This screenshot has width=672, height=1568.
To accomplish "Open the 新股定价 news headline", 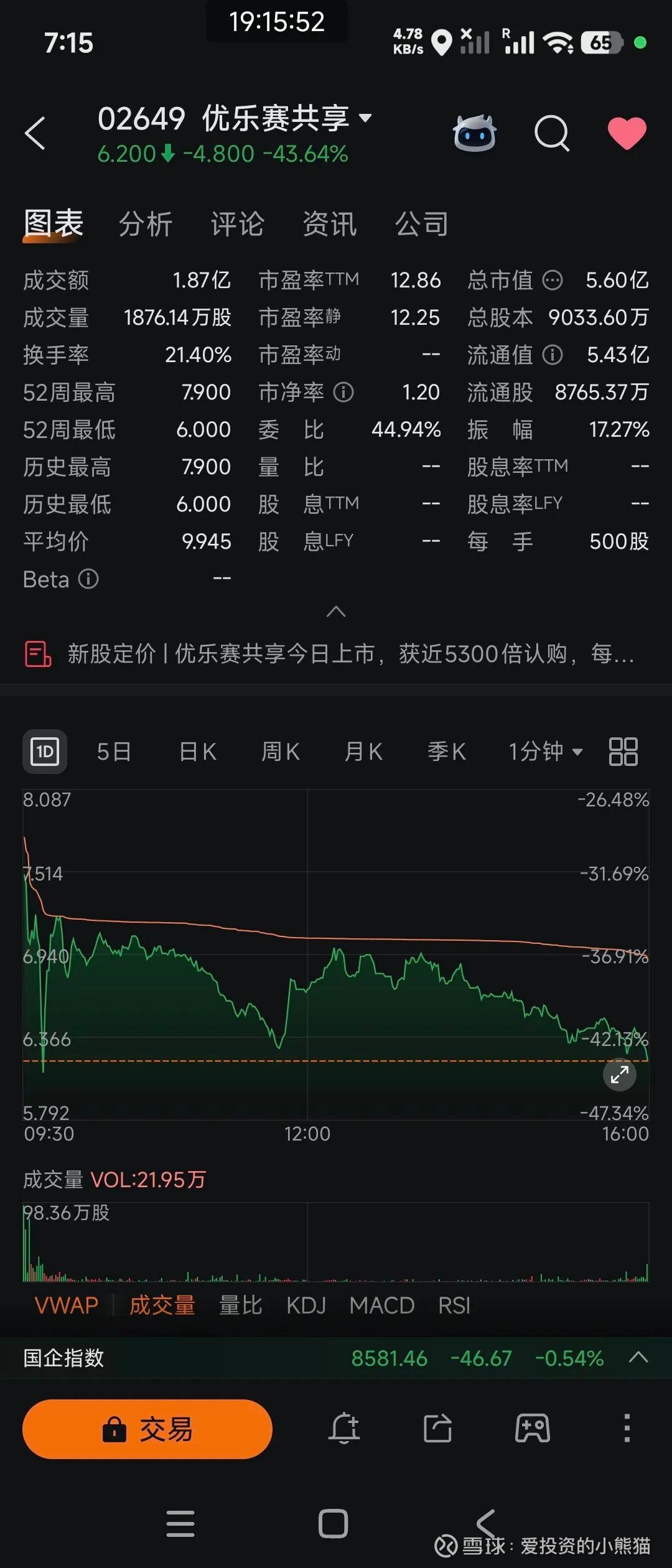I will pos(348,654).
